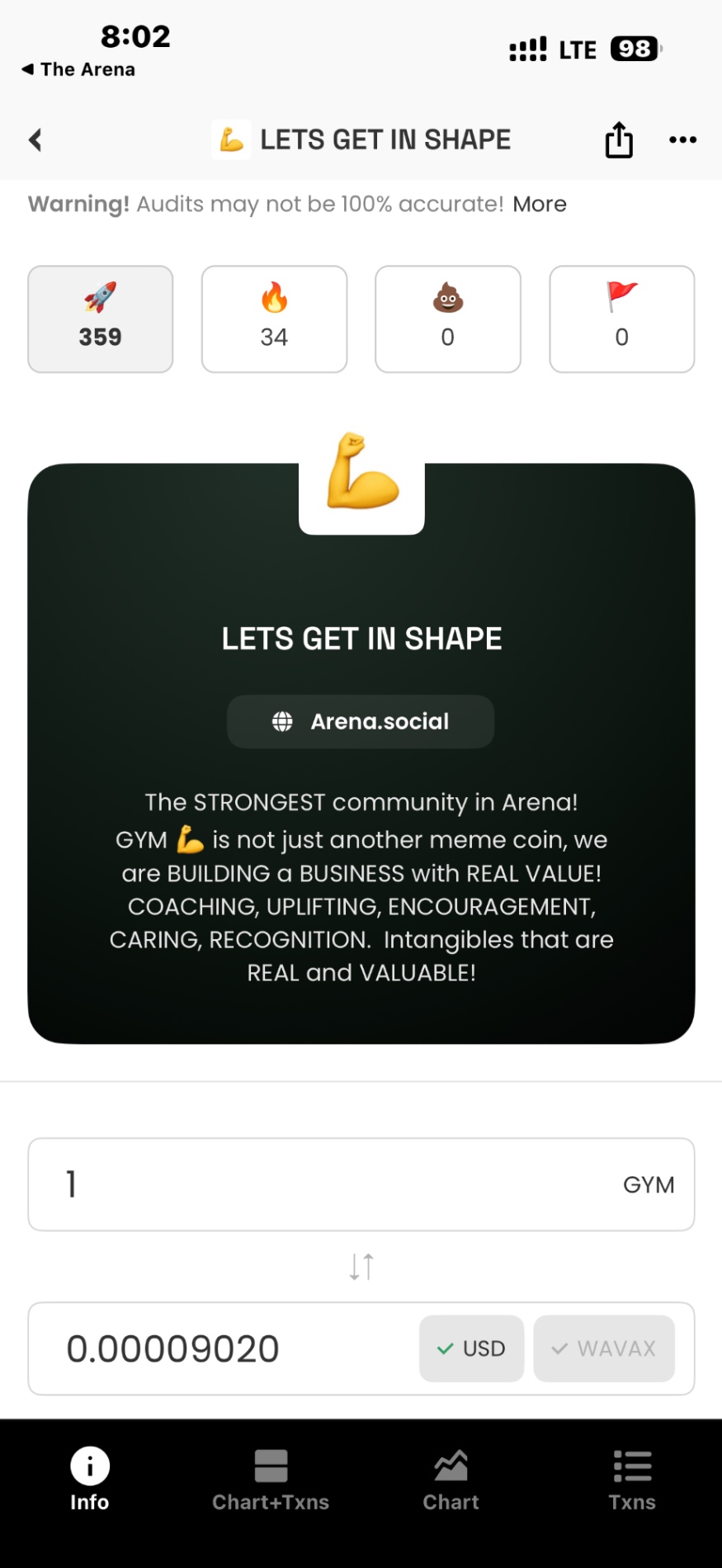This screenshot has width=722, height=1568.
Task: Go back using the header arrow
Action: [35, 139]
